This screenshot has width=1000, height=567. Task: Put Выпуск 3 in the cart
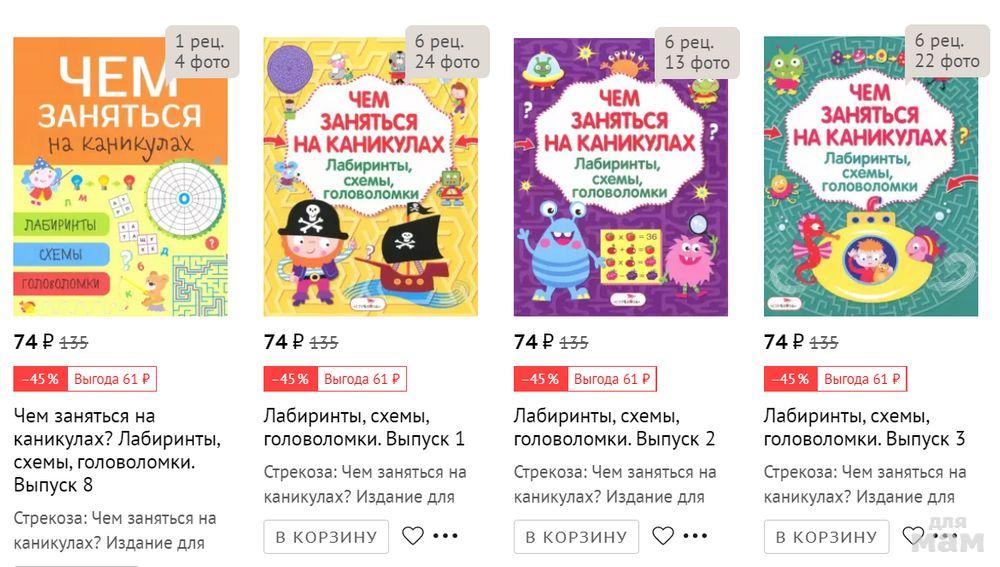pyautogui.click(x=826, y=537)
